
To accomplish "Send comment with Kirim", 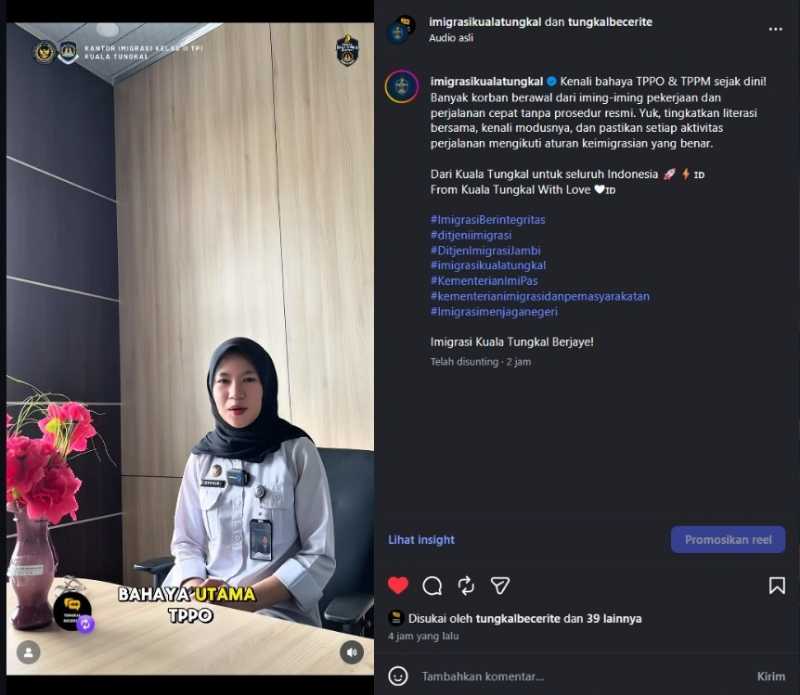I will click(x=771, y=677).
